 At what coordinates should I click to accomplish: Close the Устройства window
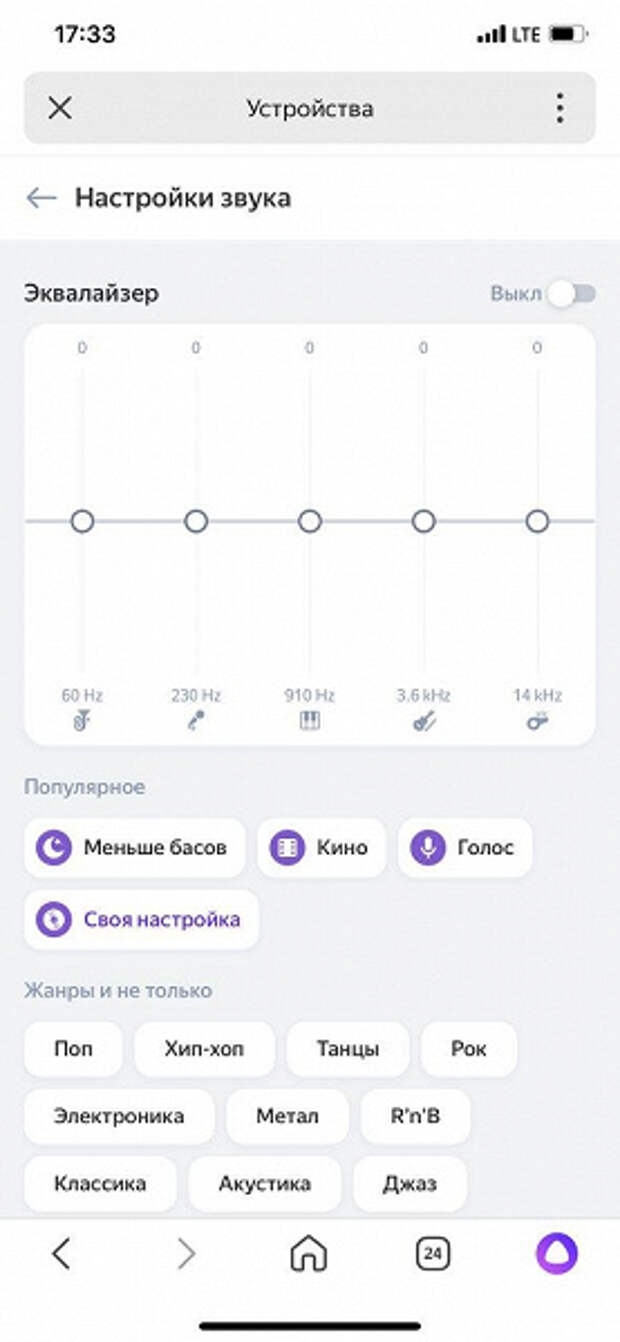(60, 108)
